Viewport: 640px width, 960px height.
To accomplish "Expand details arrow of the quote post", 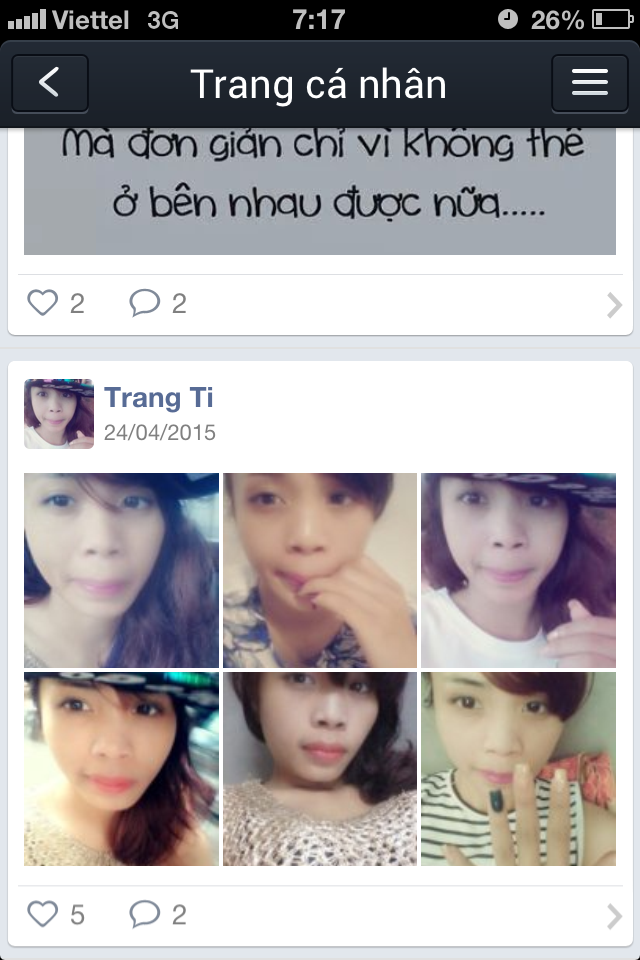I will [614, 305].
